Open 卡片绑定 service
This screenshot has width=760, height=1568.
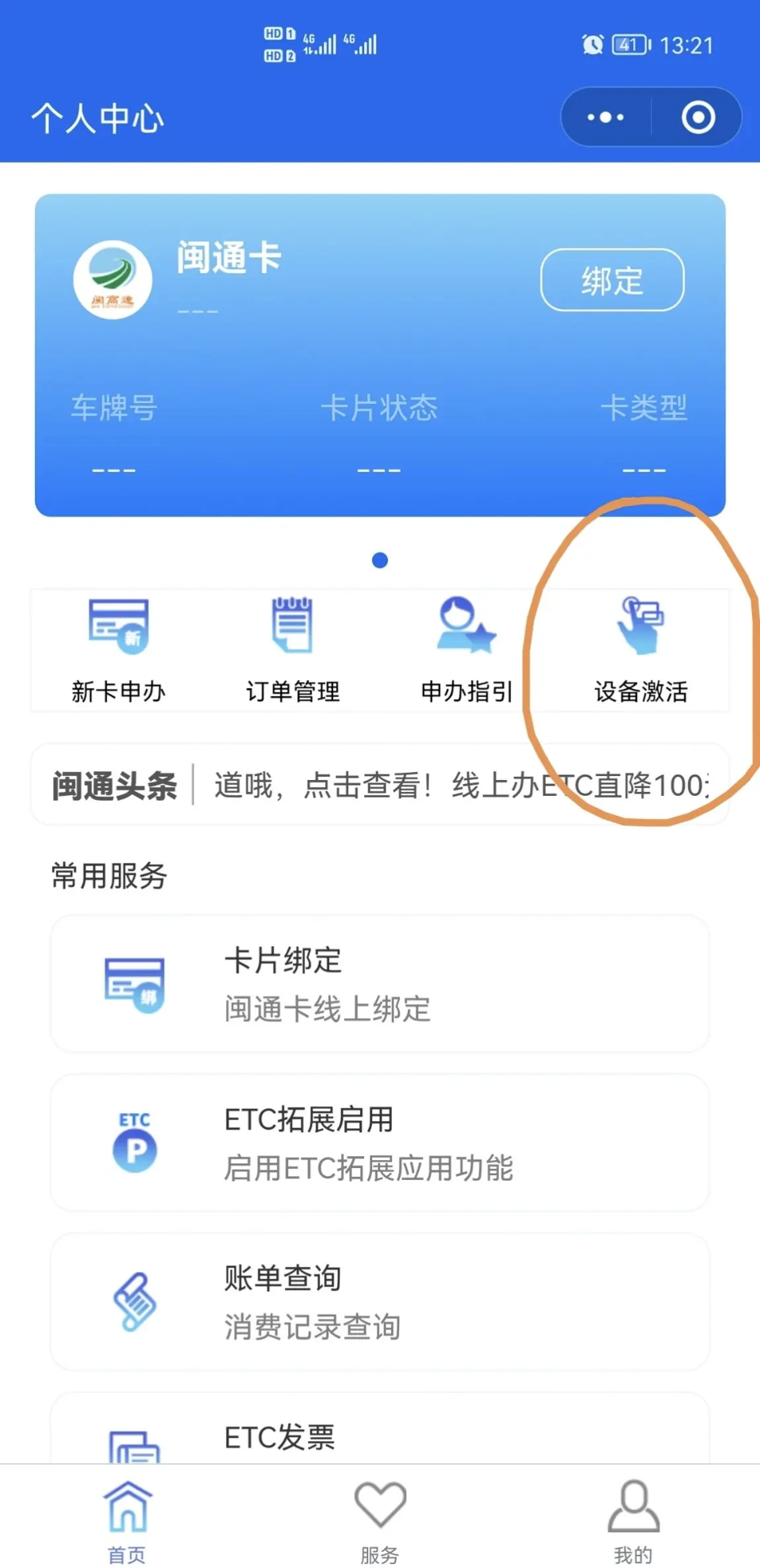(380, 984)
